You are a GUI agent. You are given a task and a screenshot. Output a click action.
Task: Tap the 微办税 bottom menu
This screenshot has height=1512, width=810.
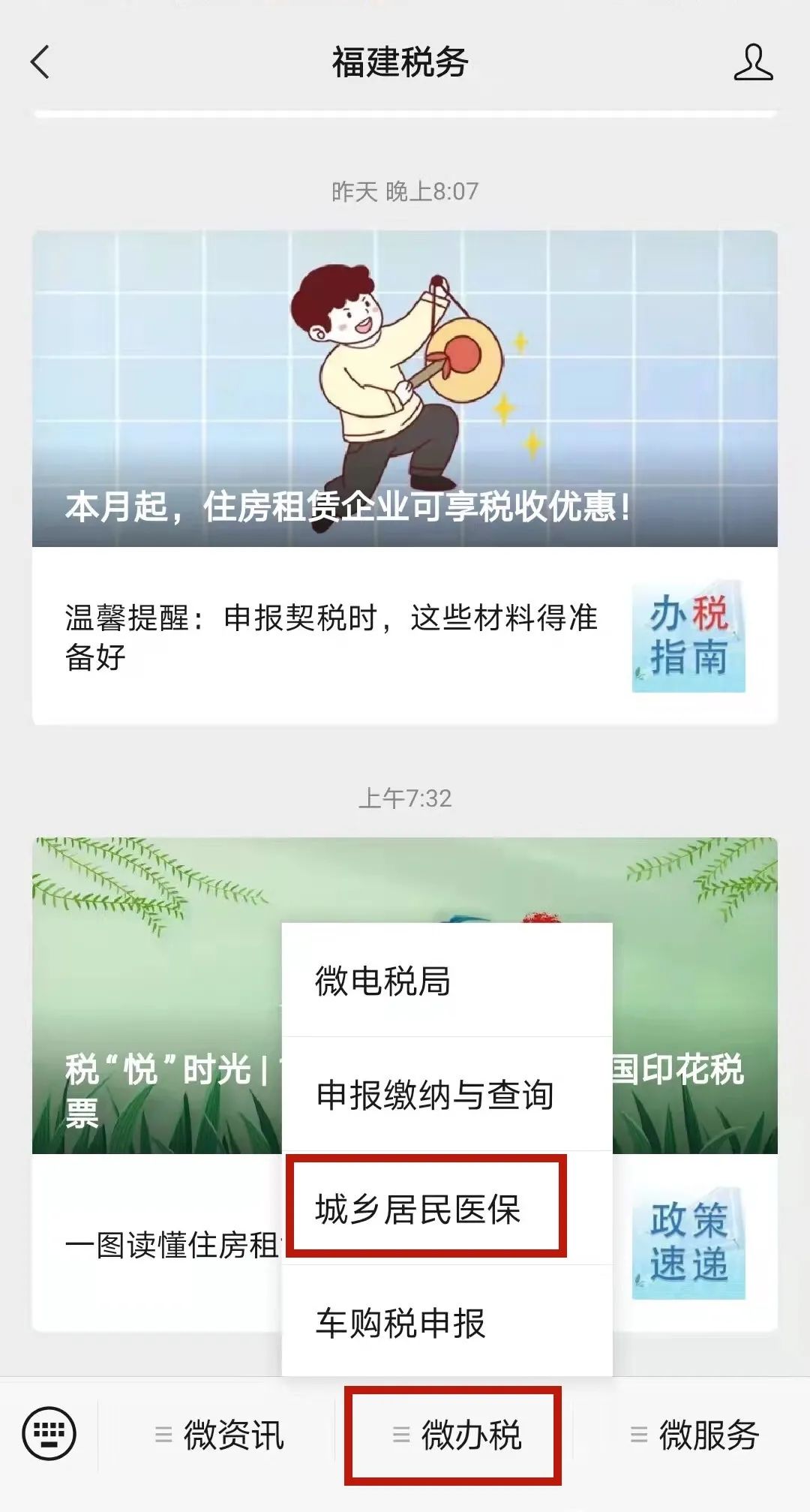coord(454,1435)
